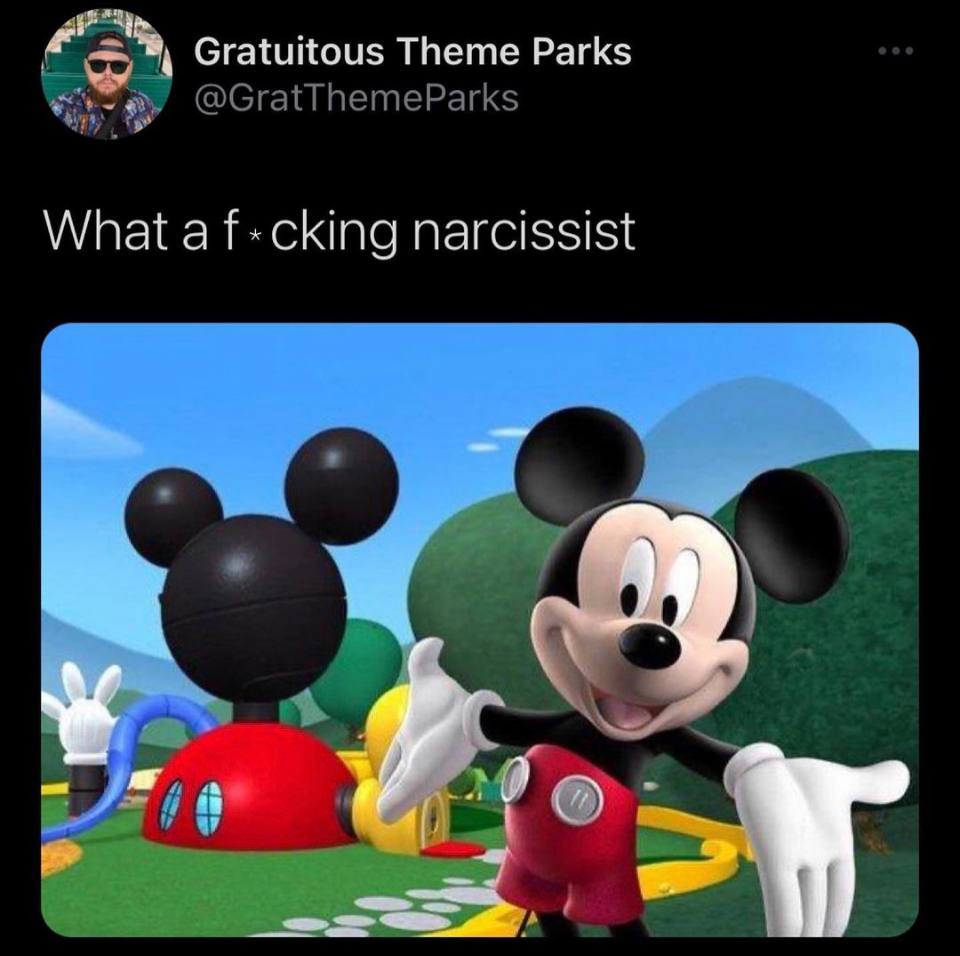Open the tweet's three-dot overflow menu
960x956 pixels.
point(897,53)
